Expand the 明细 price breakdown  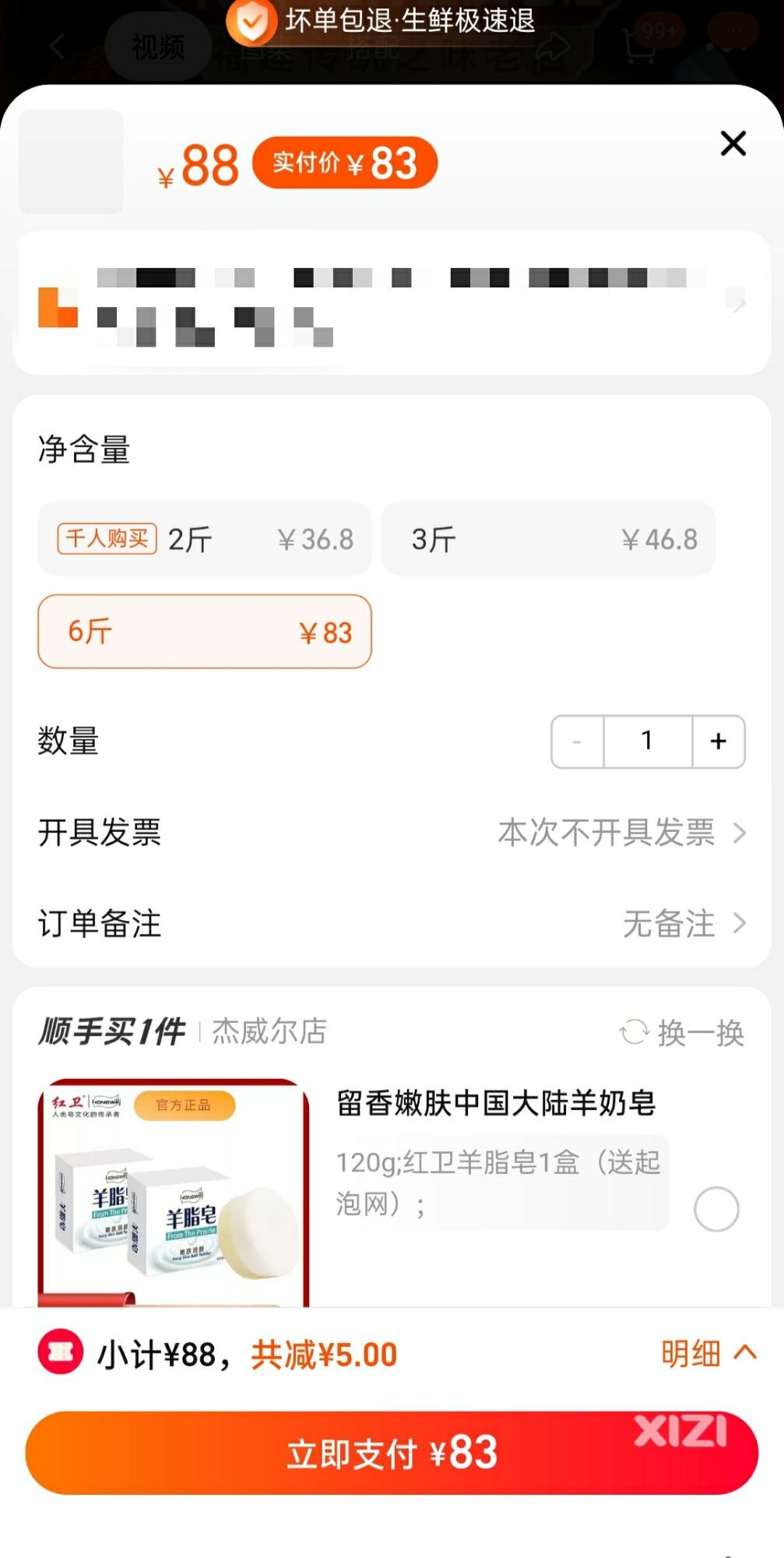(x=708, y=1354)
